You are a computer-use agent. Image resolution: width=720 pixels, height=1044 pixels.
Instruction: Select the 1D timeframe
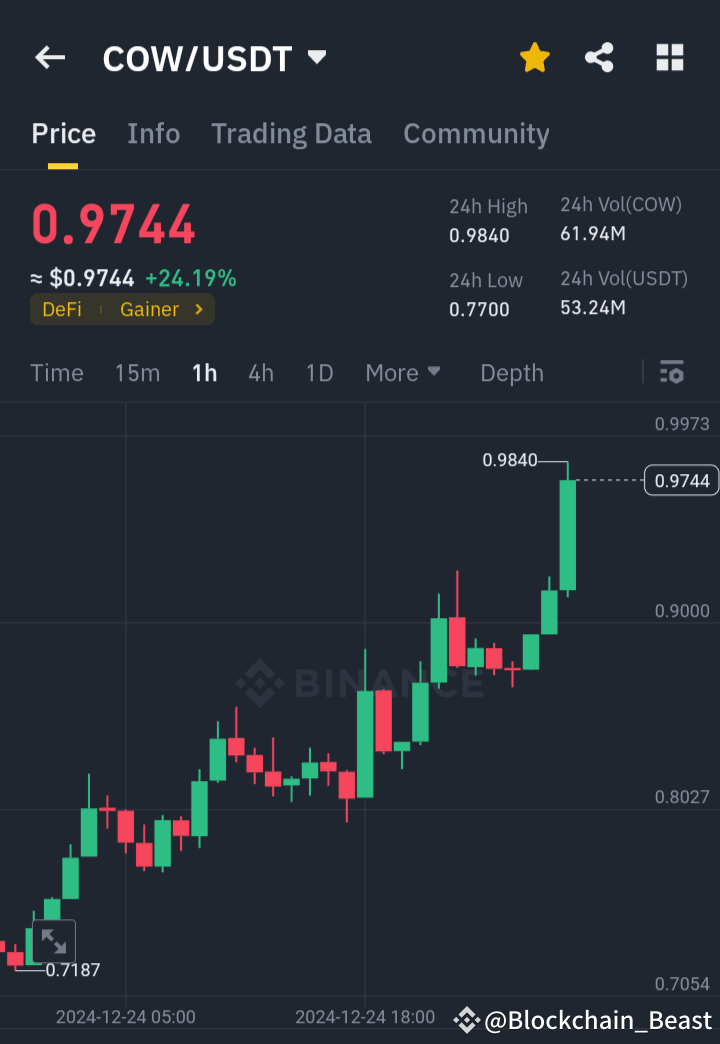coord(319,372)
